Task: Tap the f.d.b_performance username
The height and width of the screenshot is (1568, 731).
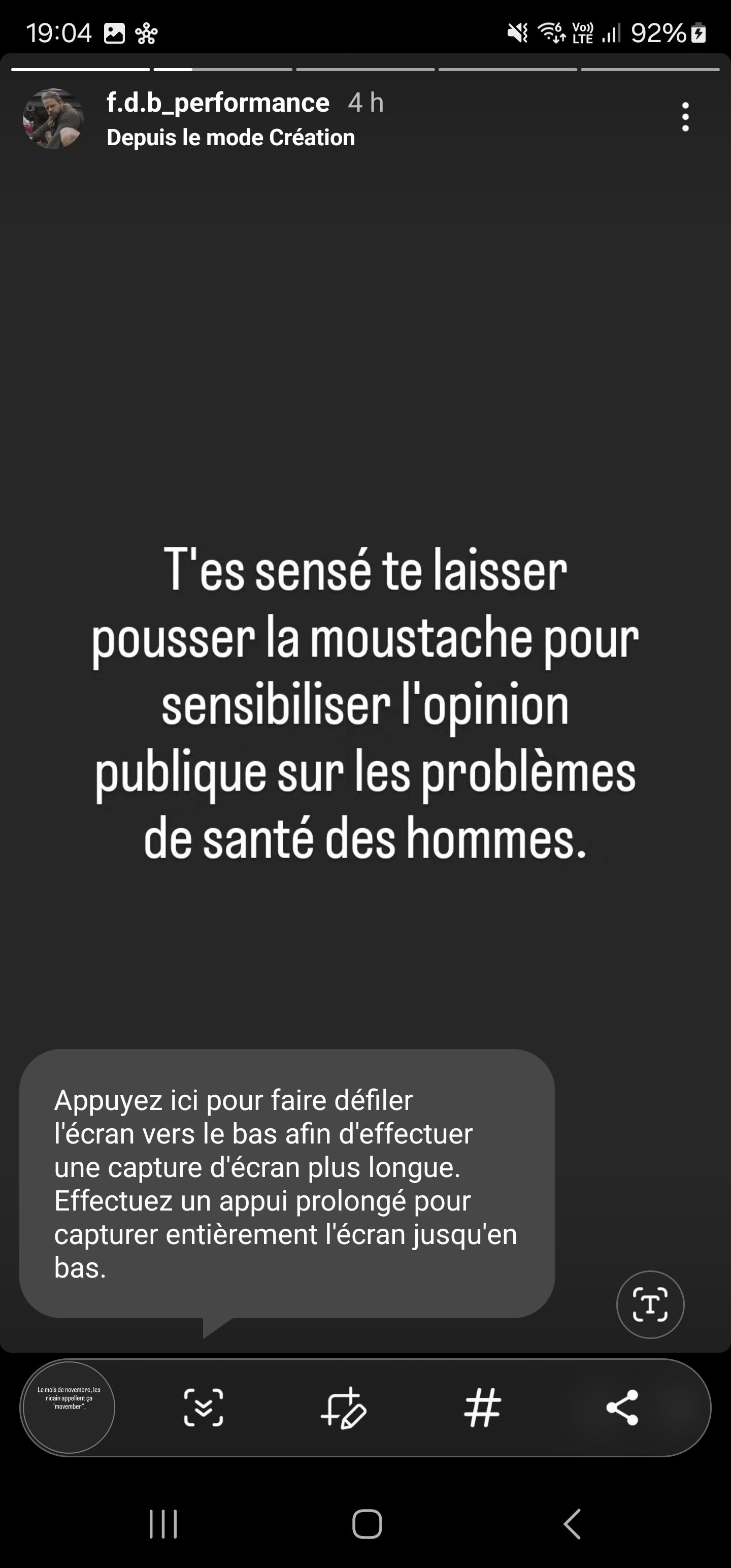Action: click(218, 103)
